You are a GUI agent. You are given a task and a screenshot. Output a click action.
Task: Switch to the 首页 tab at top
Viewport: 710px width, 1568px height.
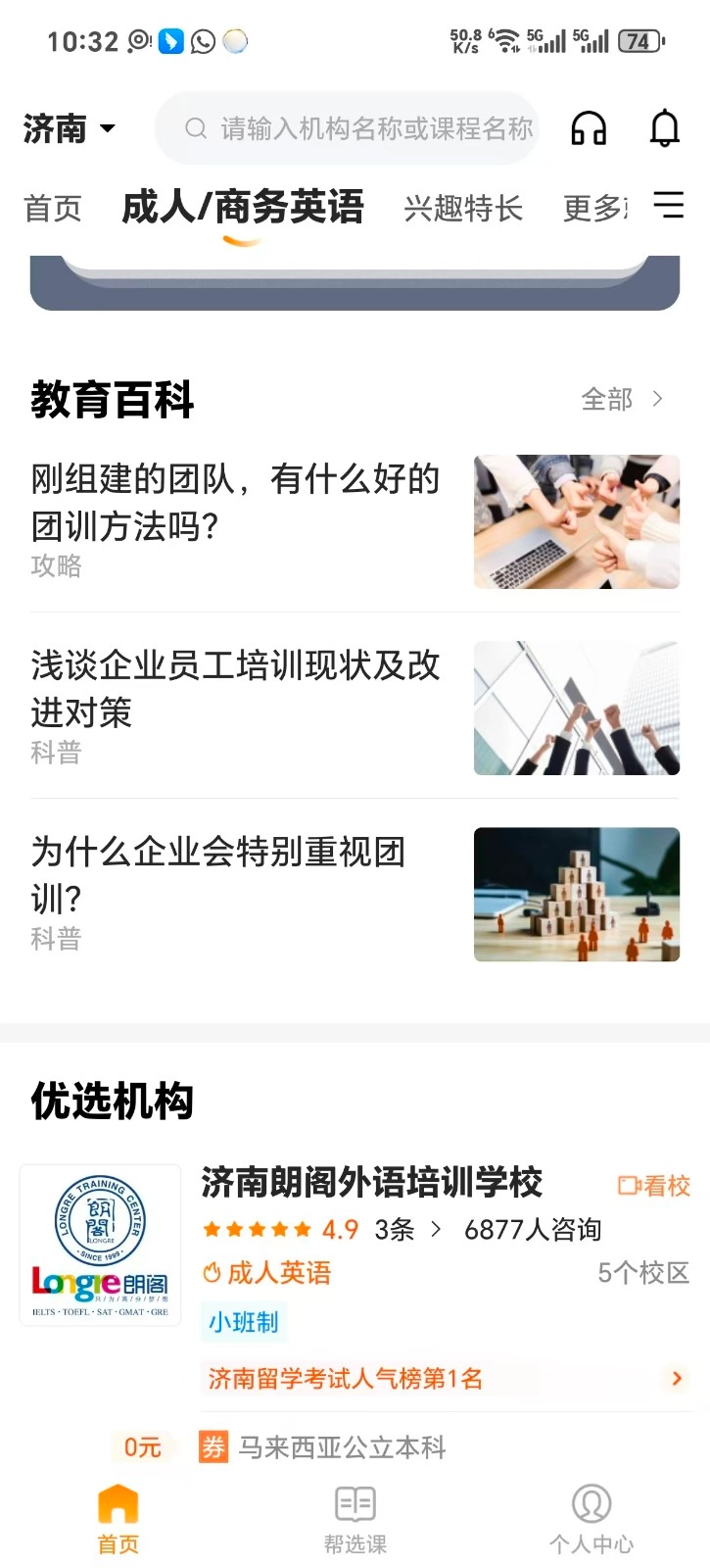pos(51,207)
